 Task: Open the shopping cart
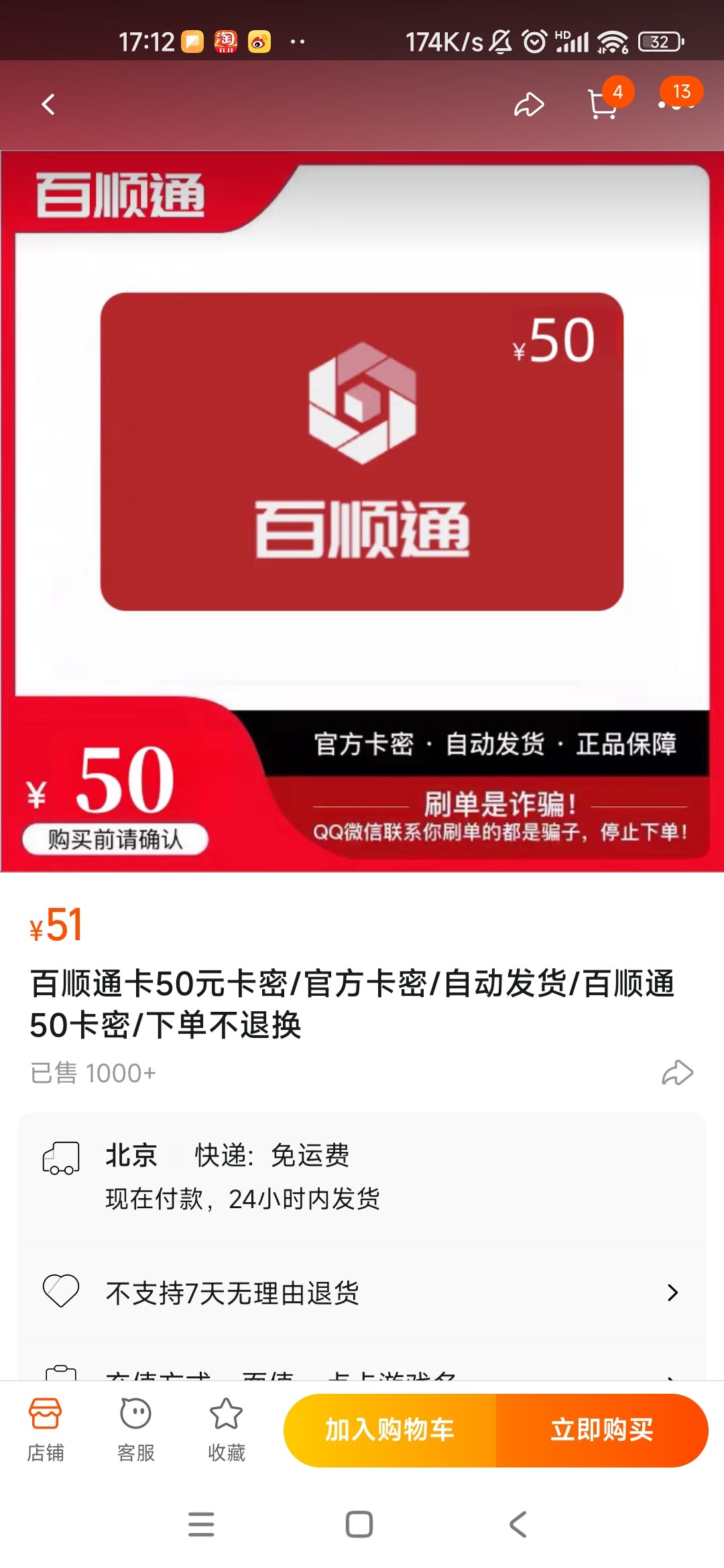602,105
